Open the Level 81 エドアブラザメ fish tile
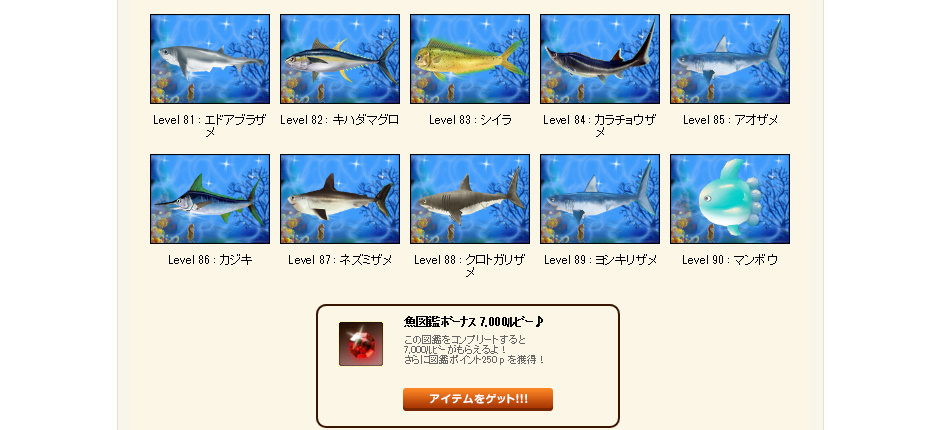Viewport: 934px width, 430px height. 210,59
